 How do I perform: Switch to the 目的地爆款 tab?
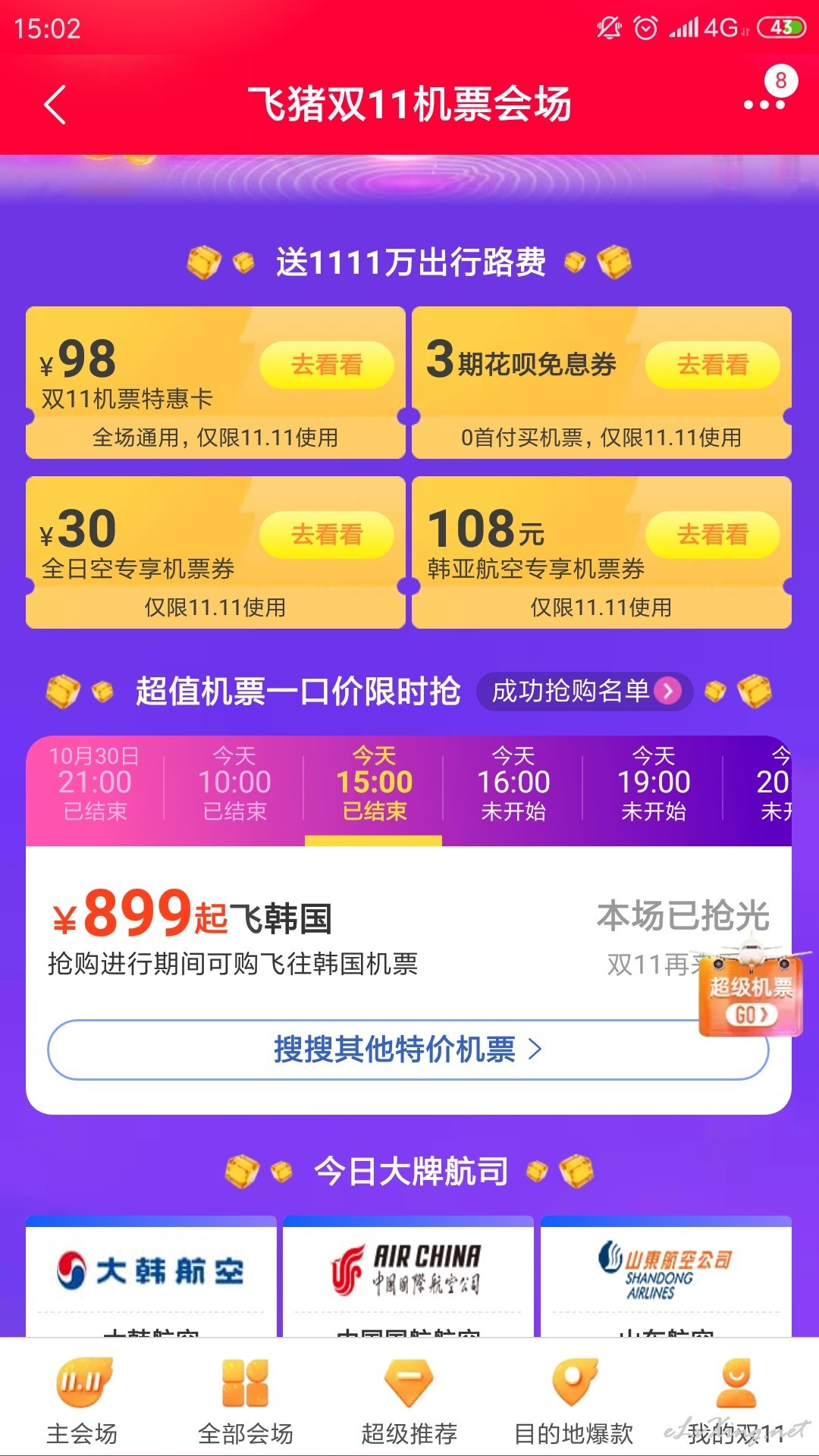[x=573, y=1401]
